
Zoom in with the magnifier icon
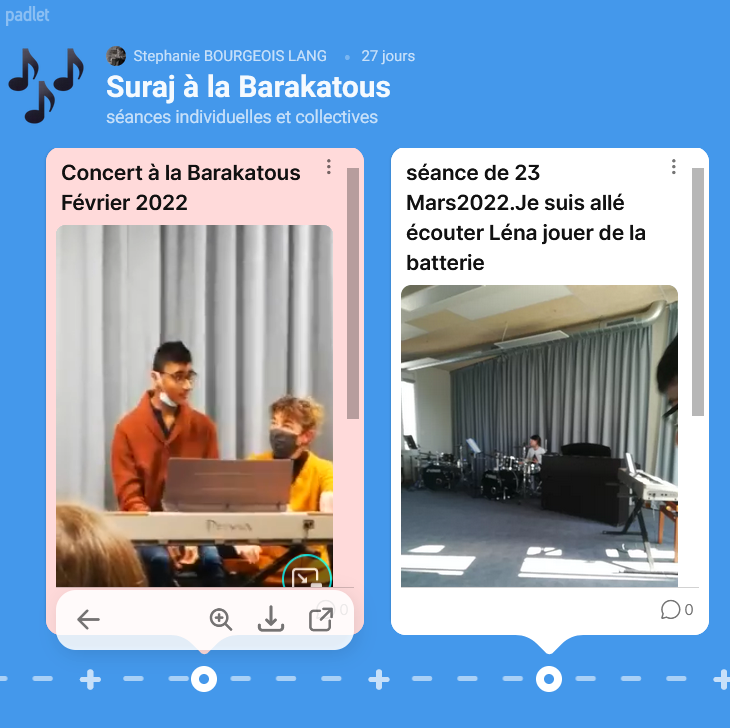[221, 620]
